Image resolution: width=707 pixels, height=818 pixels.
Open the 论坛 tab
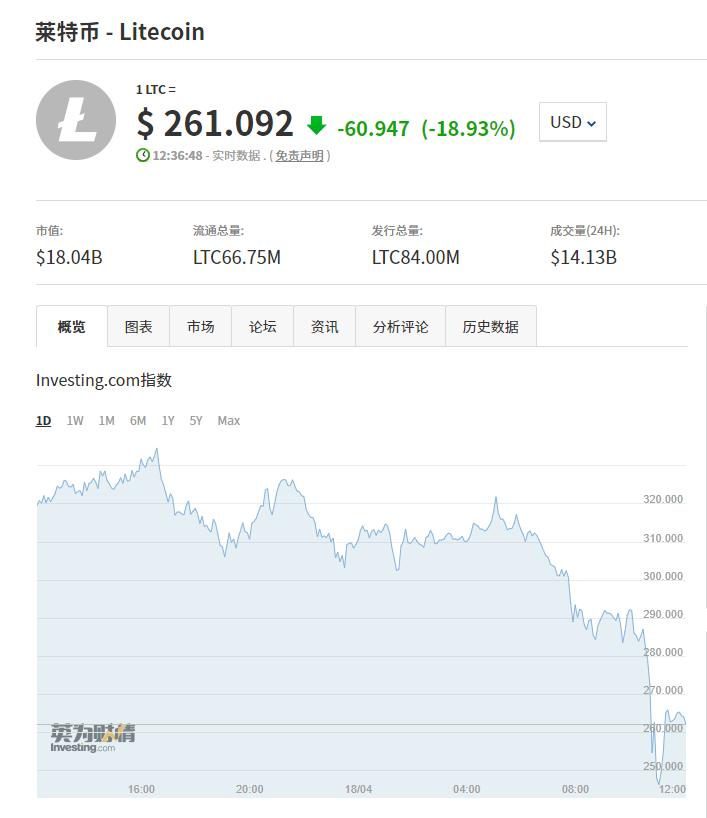(262, 327)
